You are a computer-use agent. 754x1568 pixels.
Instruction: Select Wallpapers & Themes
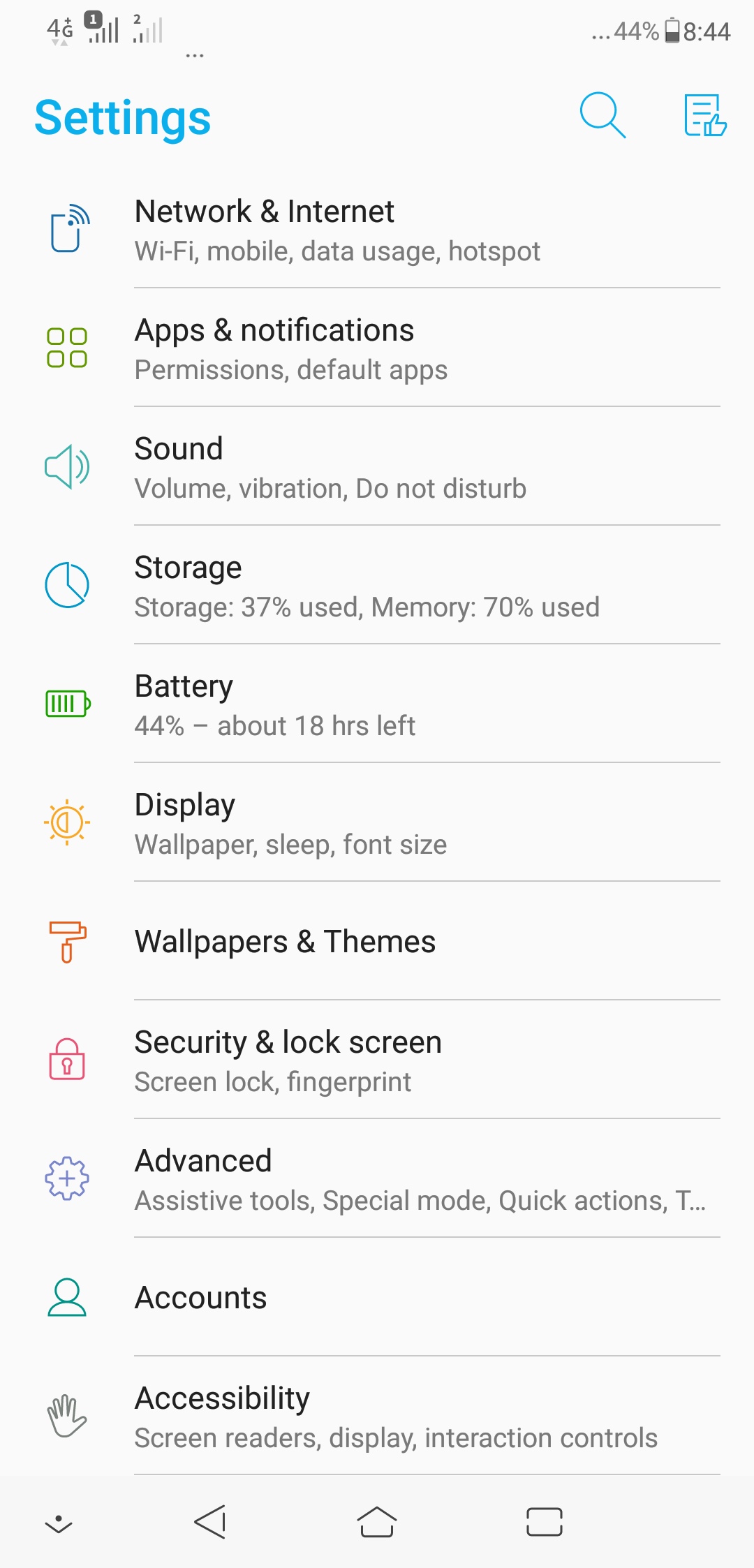377,941
